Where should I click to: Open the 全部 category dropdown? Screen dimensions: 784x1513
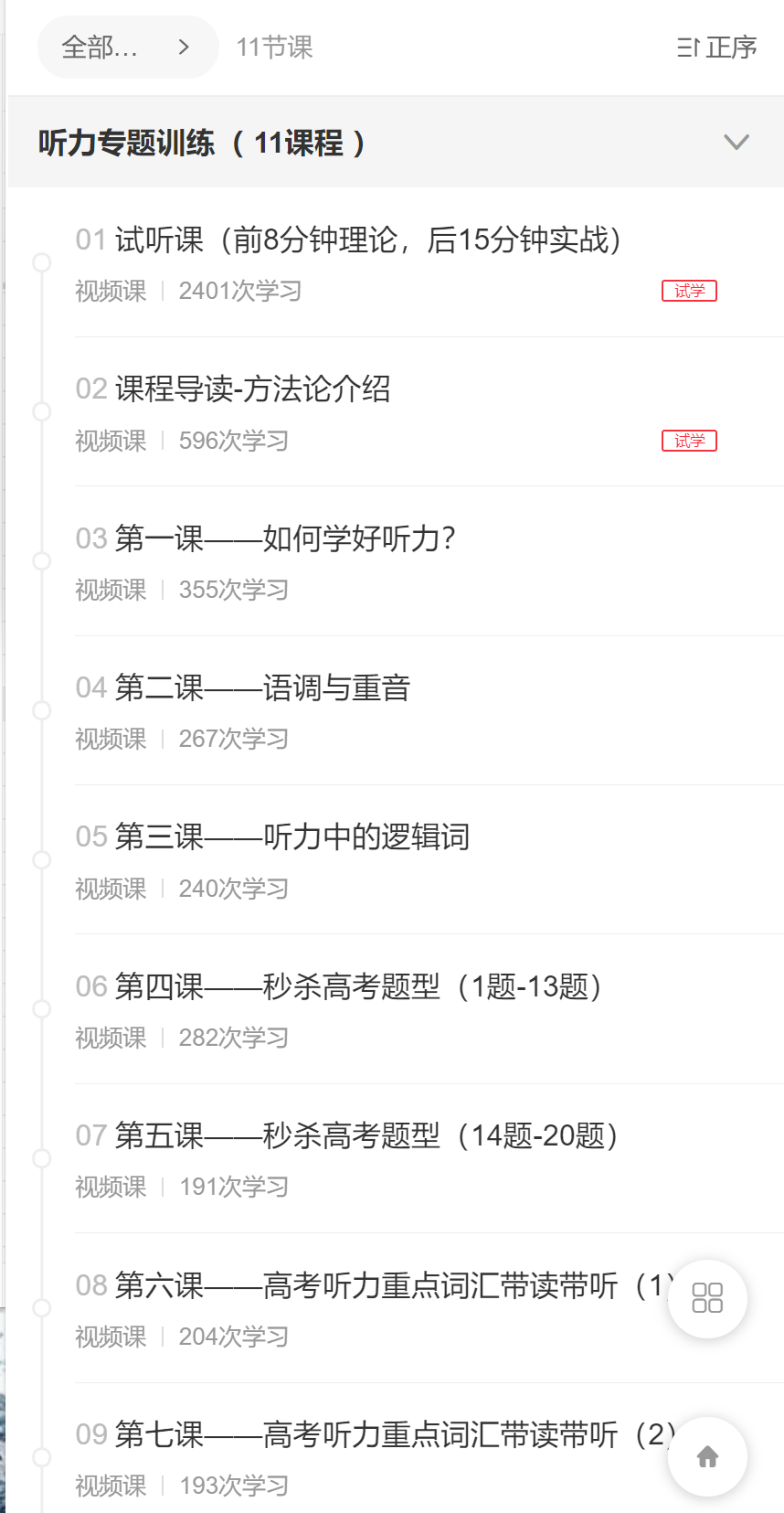point(127,47)
